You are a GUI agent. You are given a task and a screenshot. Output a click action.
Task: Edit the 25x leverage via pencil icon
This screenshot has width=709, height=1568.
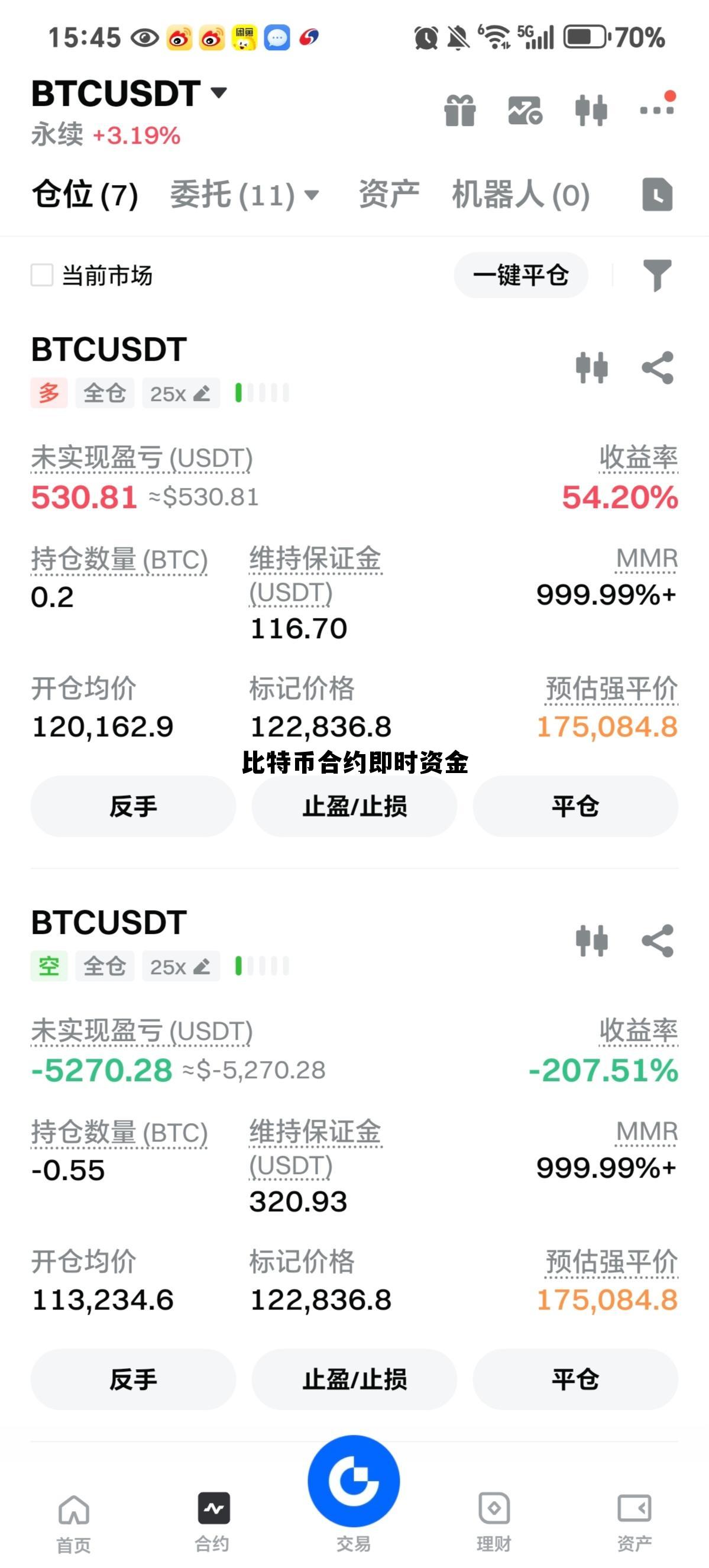pos(203,392)
